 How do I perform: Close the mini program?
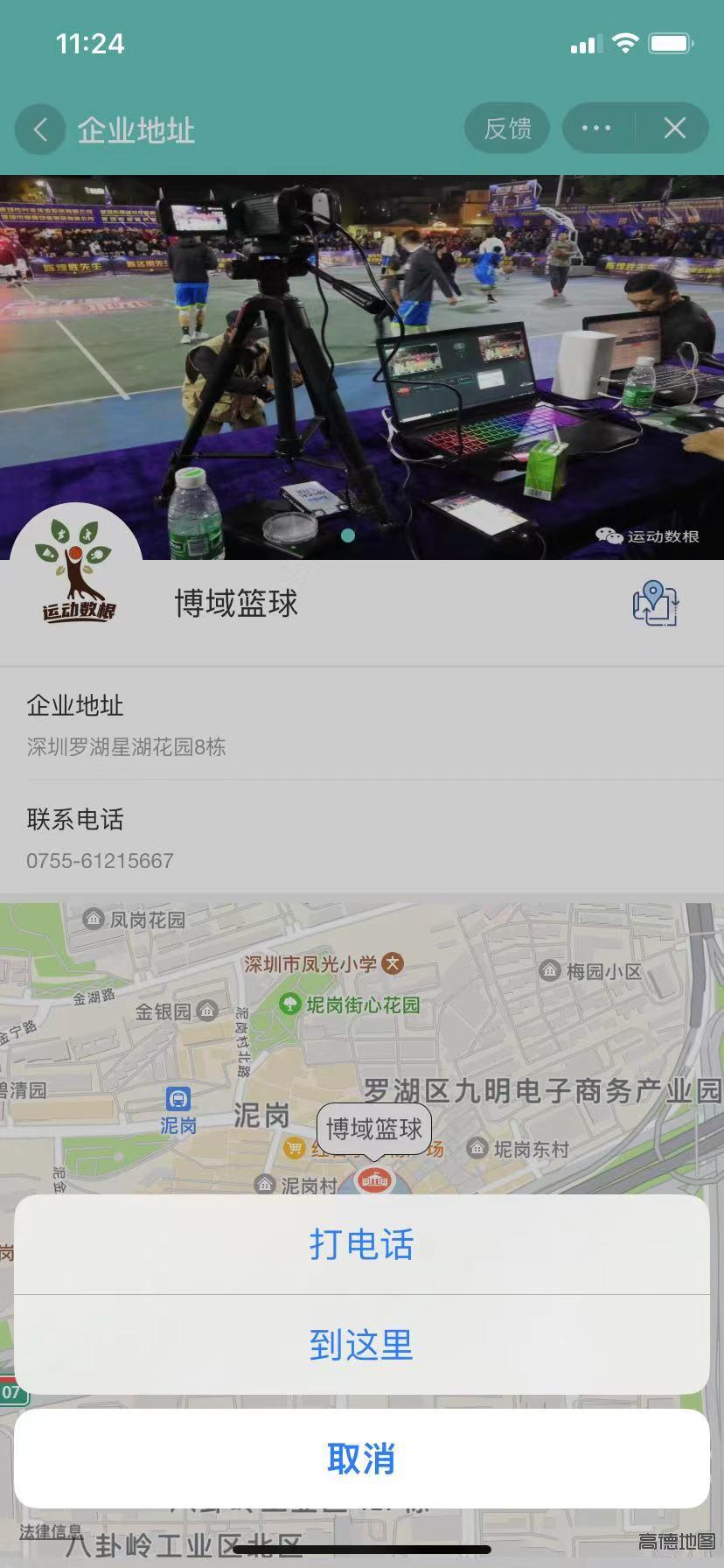(674, 129)
